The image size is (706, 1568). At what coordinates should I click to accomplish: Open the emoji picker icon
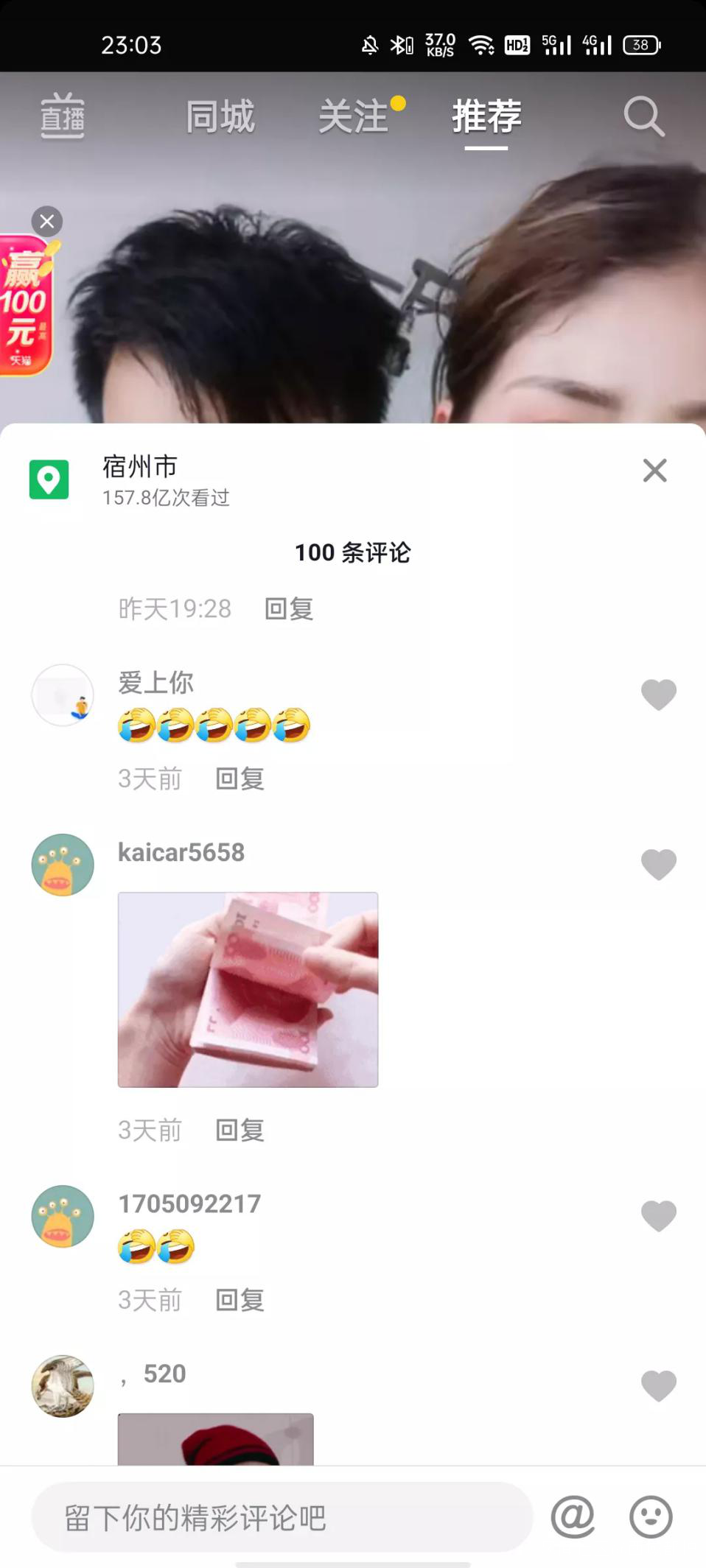[651, 1517]
